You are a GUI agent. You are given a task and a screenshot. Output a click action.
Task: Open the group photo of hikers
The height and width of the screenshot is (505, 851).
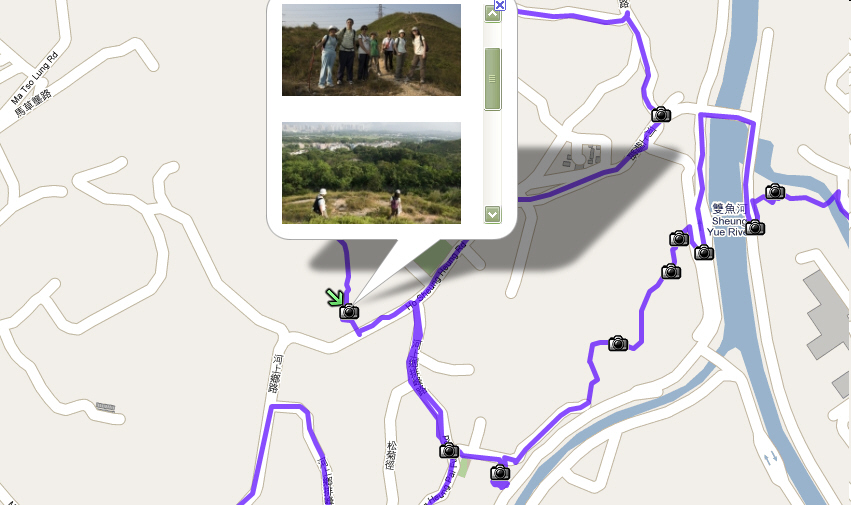click(371, 50)
